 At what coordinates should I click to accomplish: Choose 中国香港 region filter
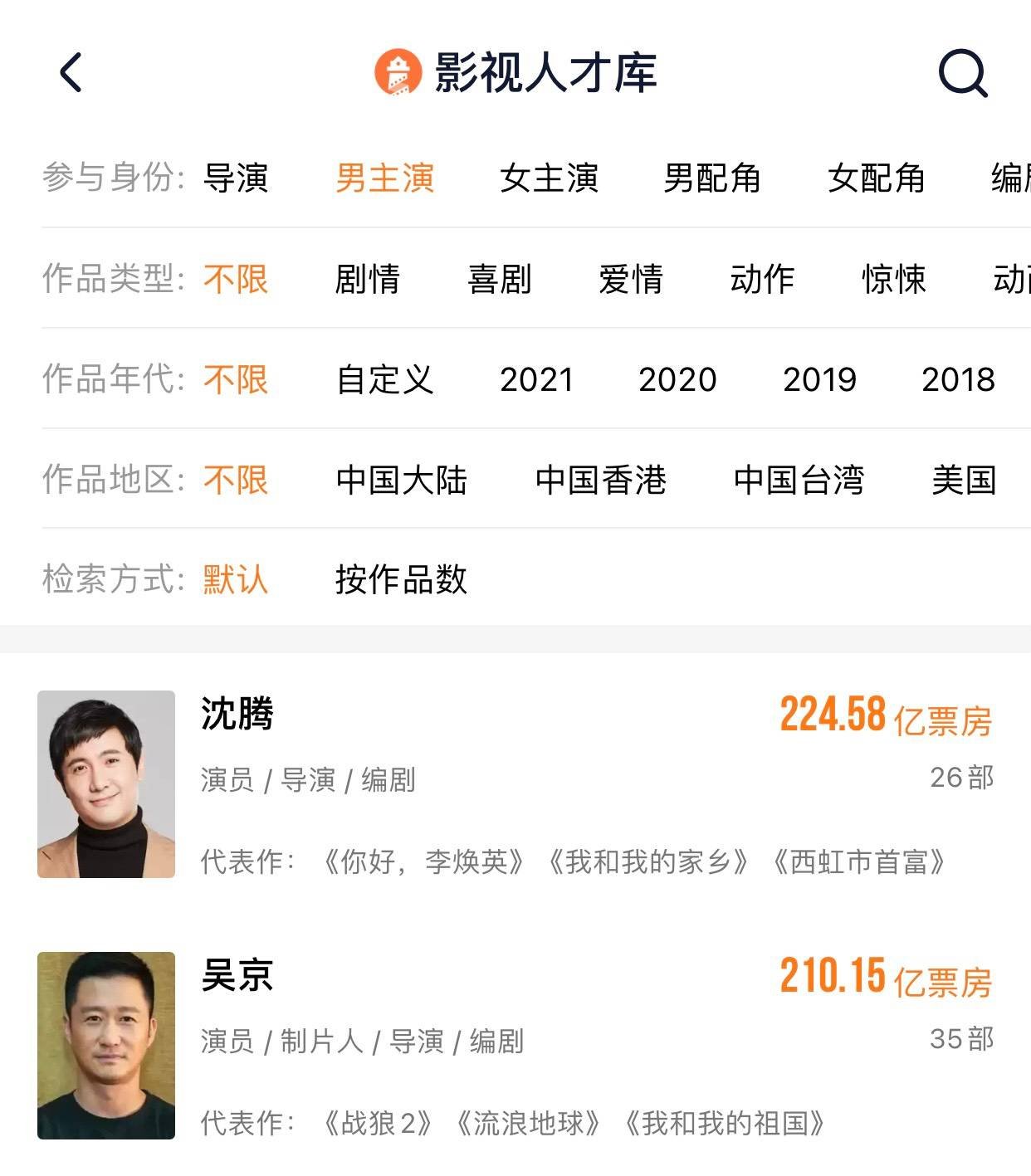pos(600,480)
